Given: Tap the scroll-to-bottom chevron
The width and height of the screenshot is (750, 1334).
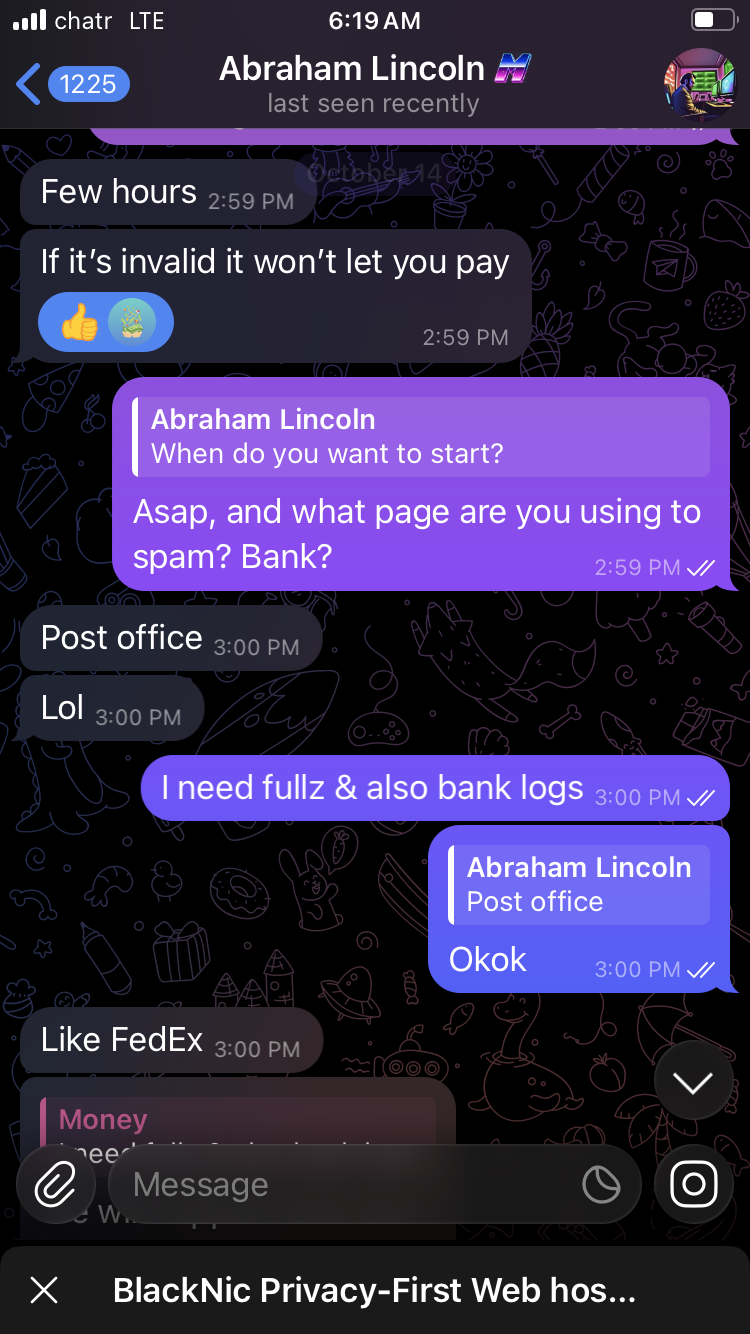Looking at the screenshot, I should click(693, 1081).
